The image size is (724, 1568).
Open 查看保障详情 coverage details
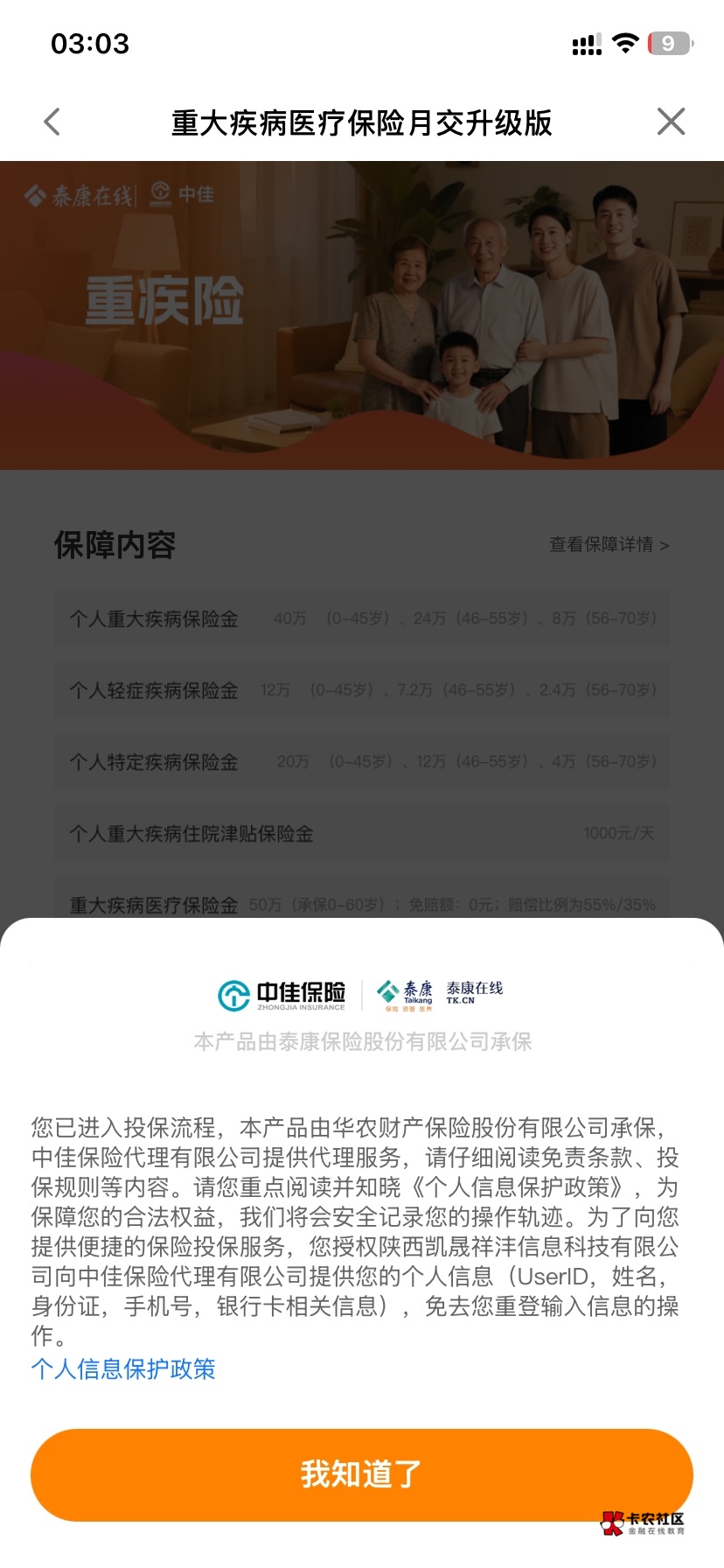pyautogui.click(x=609, y=544)
